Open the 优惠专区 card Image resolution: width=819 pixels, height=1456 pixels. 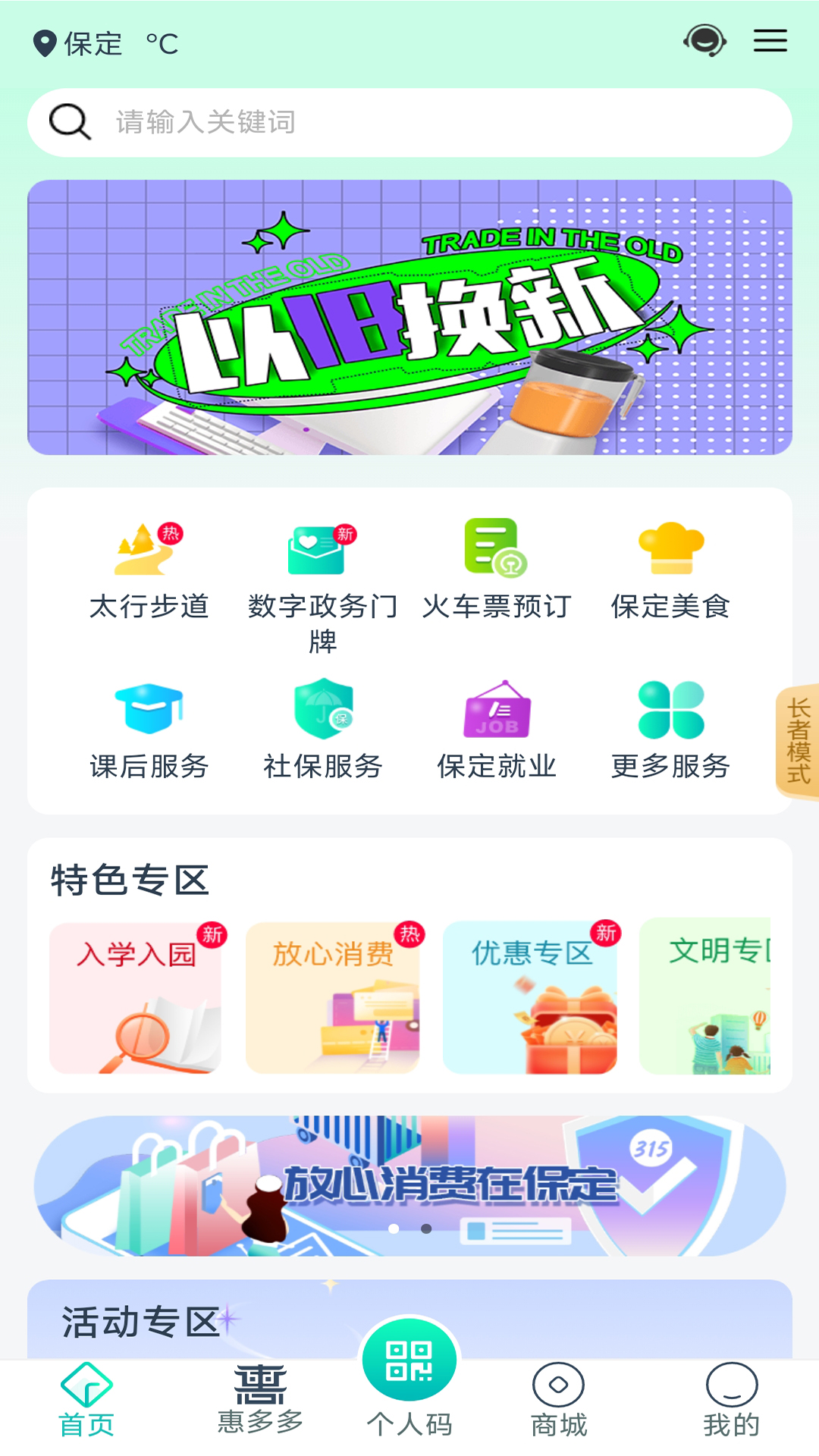pos(529,998)
